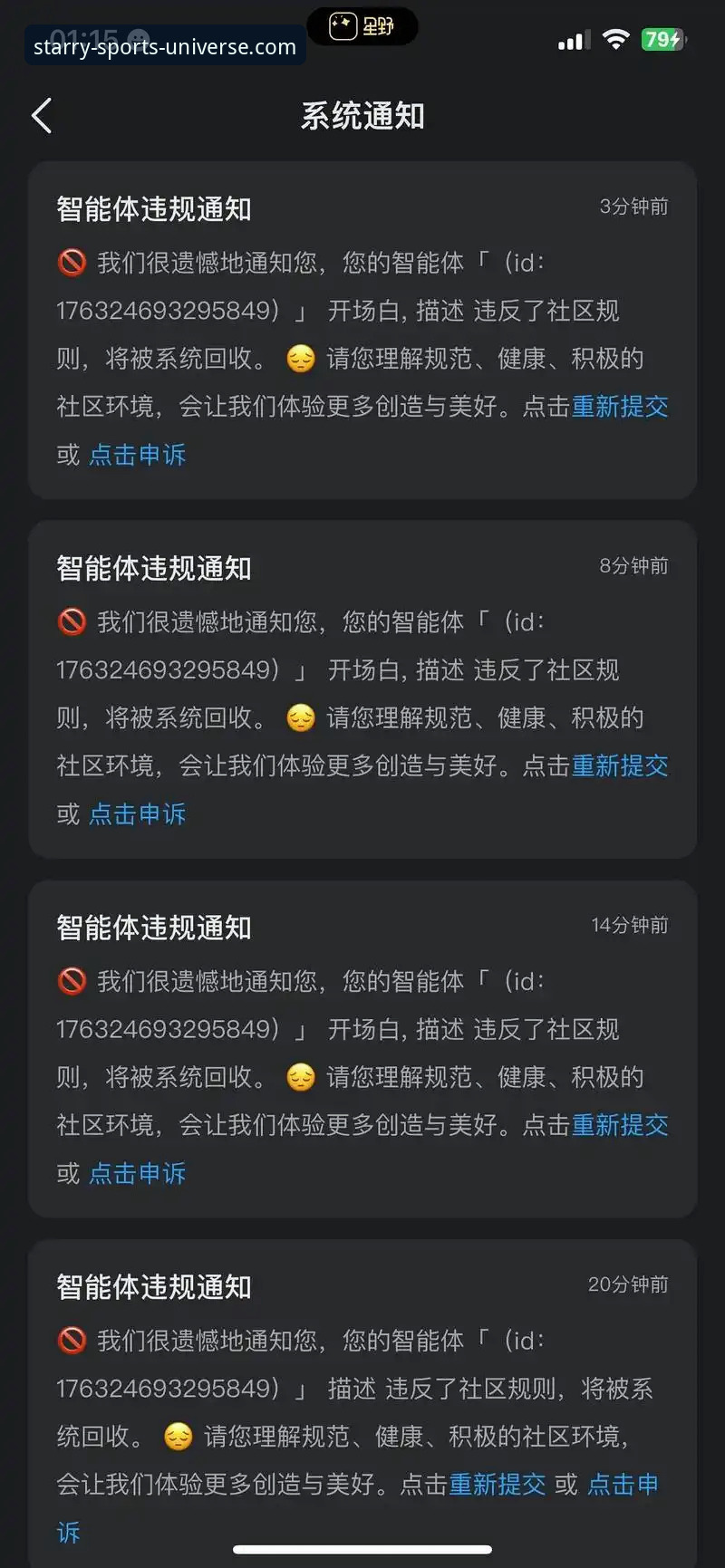
Task: Select the 系统通知 page title
Action: click(362, 116)
